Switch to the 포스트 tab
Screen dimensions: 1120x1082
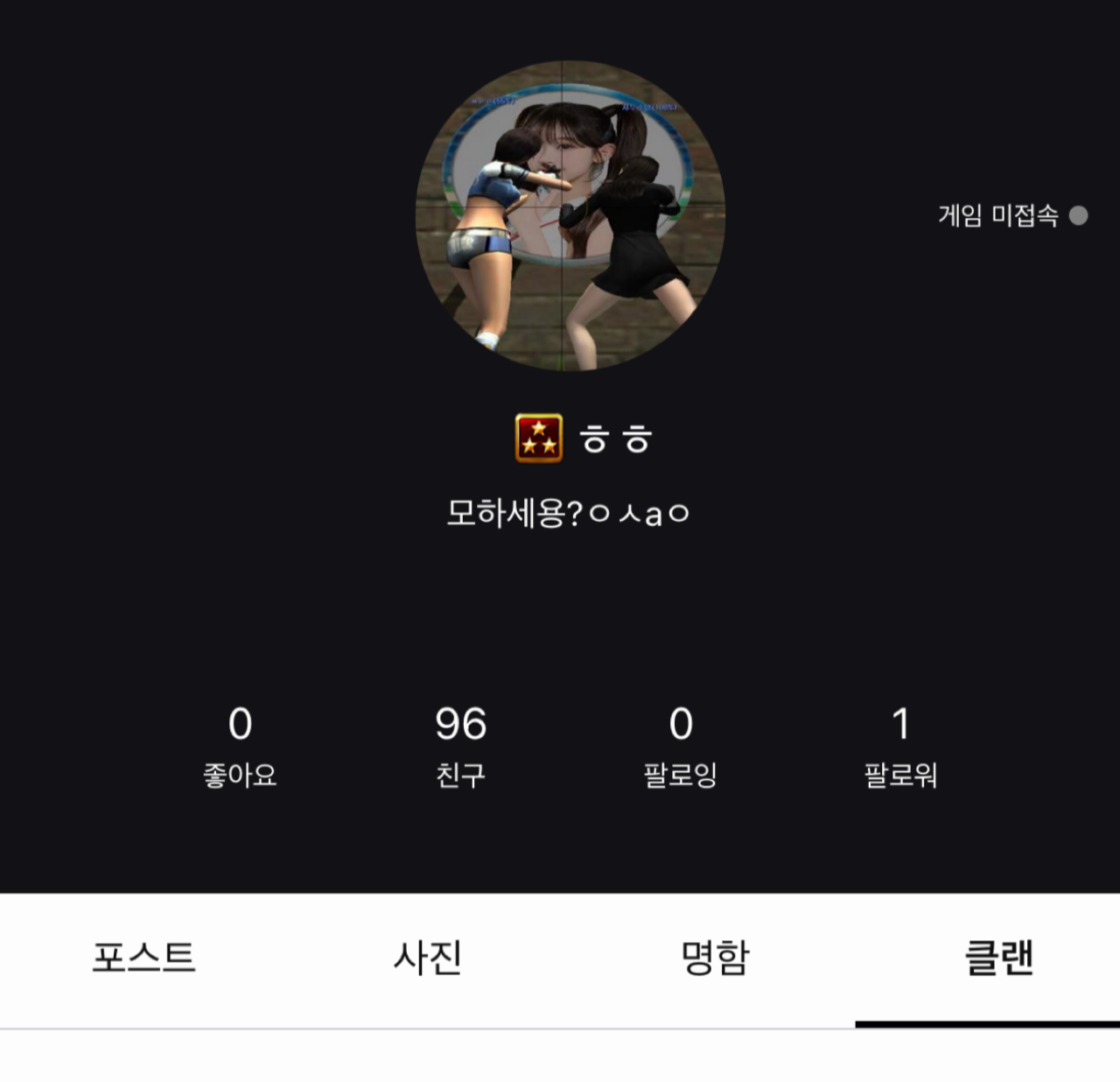[x=143, y=958]
